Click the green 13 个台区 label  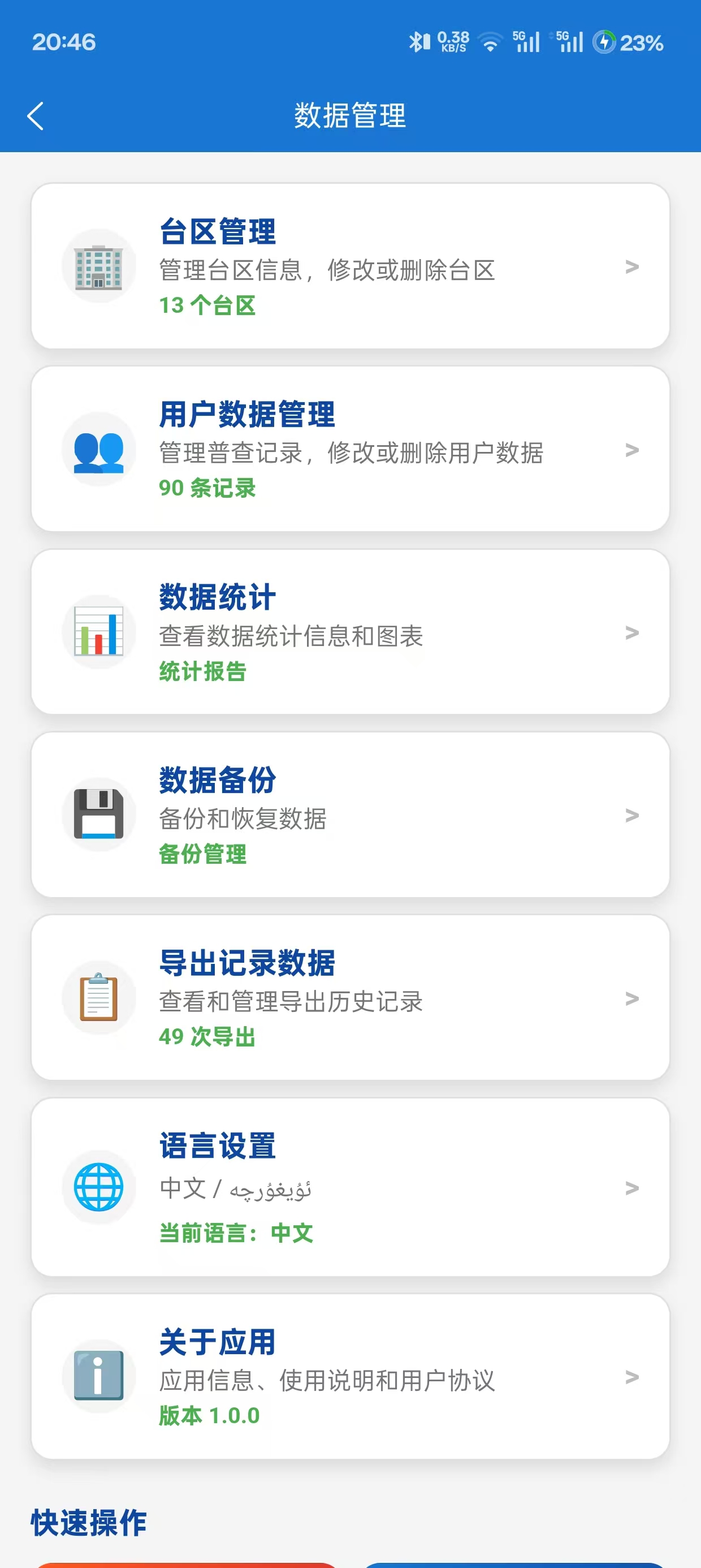point(207,305)
